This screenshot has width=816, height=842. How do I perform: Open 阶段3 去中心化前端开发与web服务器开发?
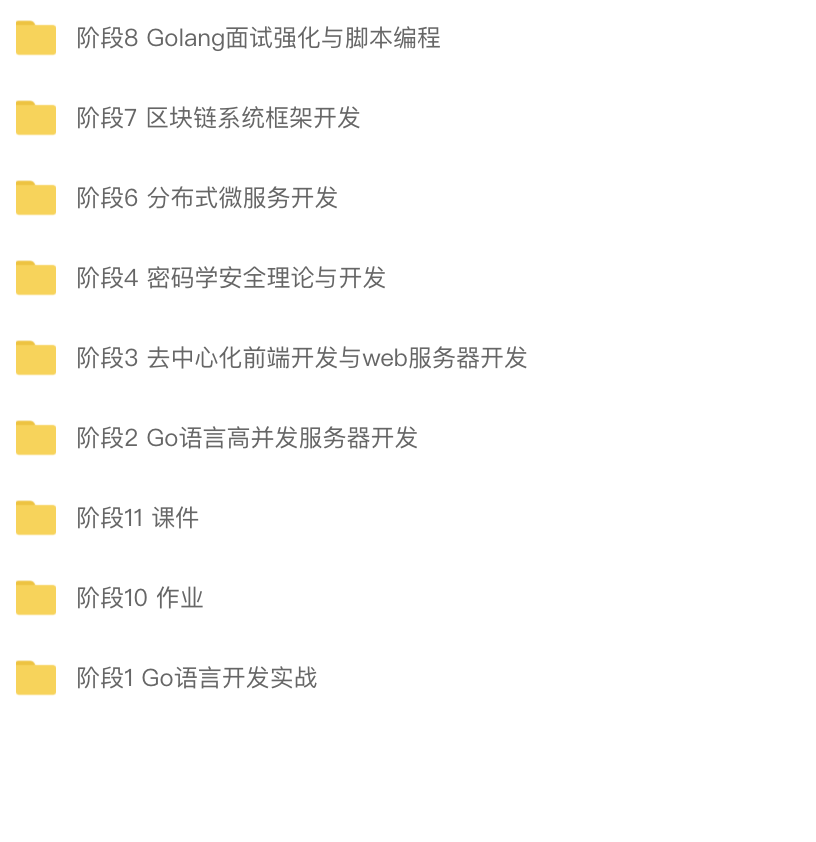tap(301, 358)
